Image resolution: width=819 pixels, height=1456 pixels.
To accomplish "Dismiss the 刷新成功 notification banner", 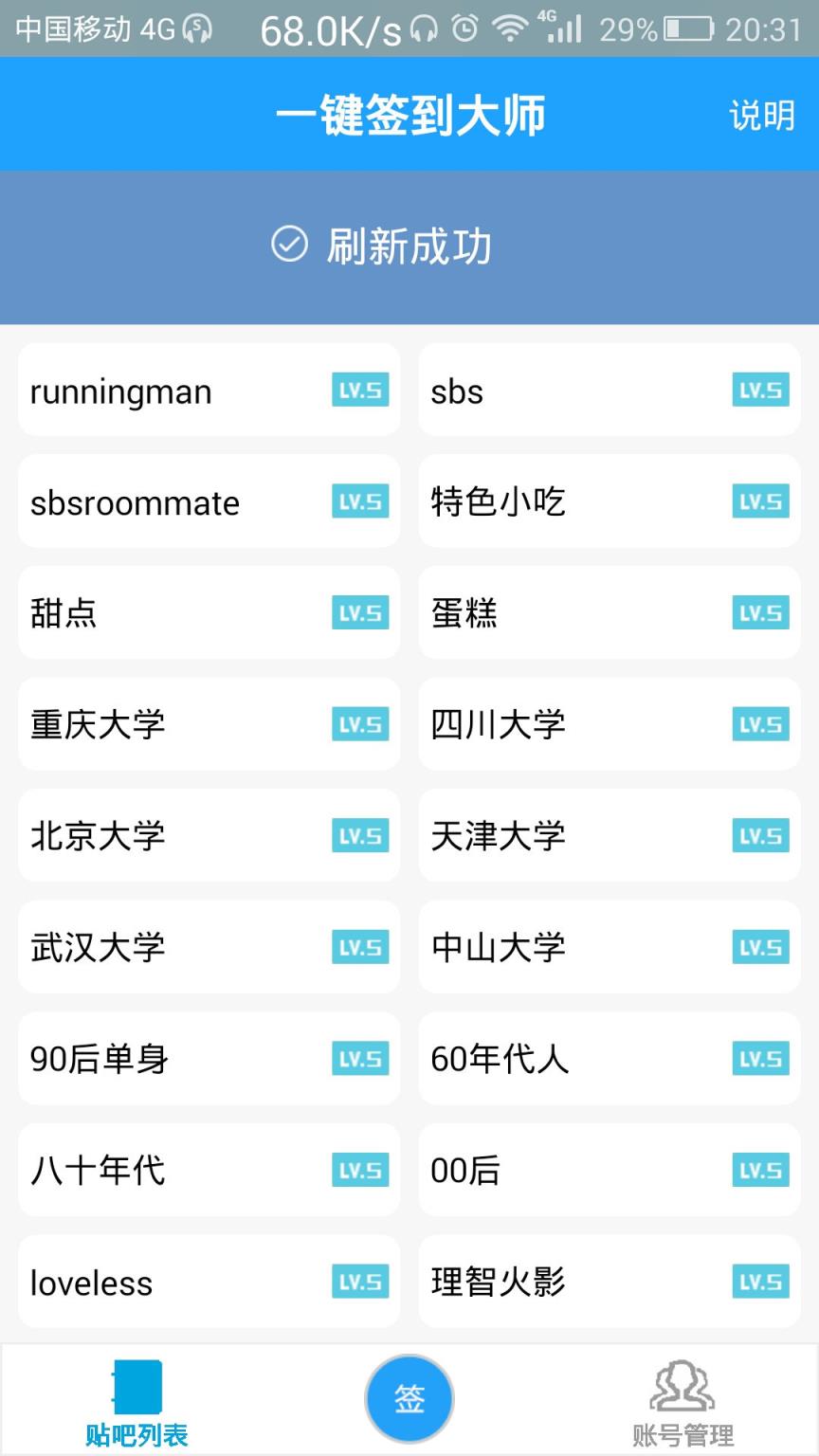I will point(408,245).
